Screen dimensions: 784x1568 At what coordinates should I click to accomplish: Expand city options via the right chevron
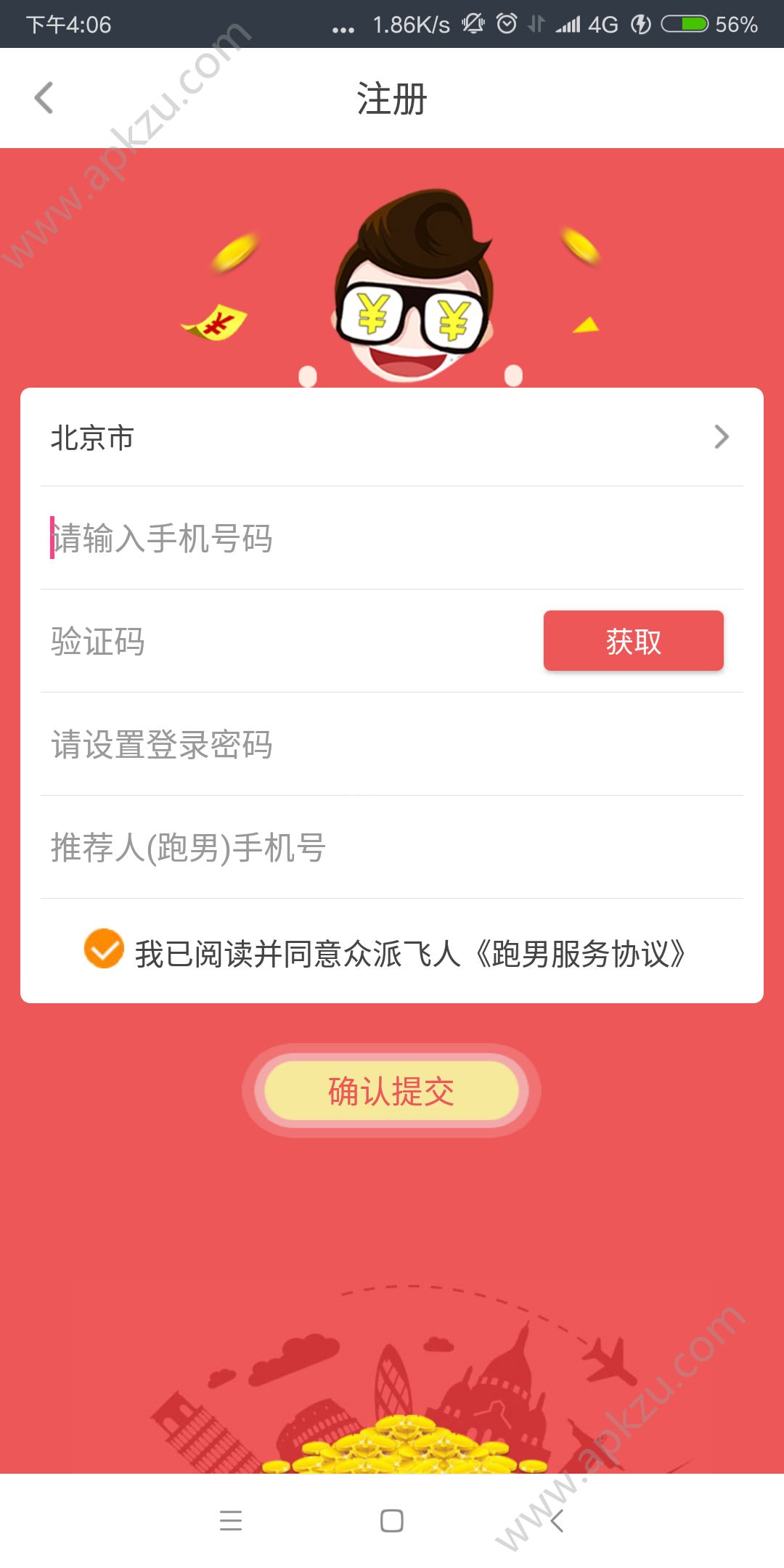click(721, 437)
